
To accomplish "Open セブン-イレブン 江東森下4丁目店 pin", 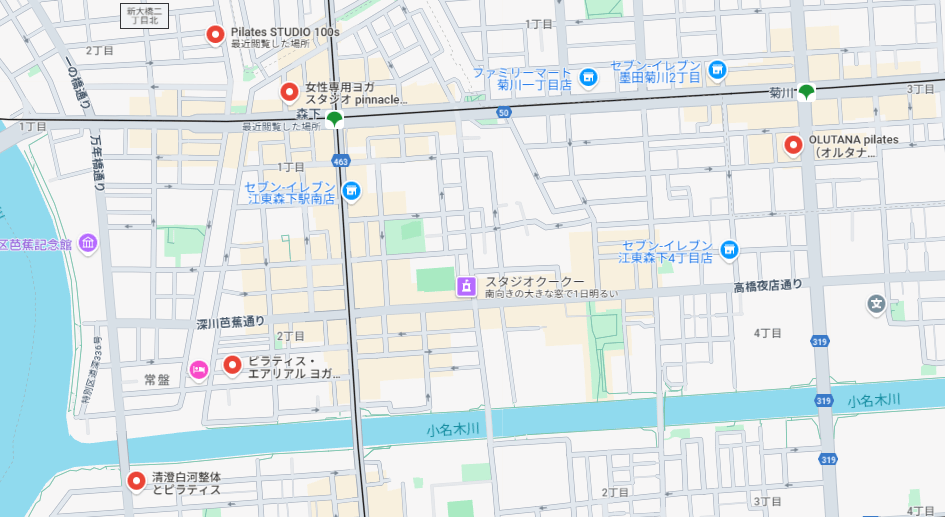I will [730, 249].
